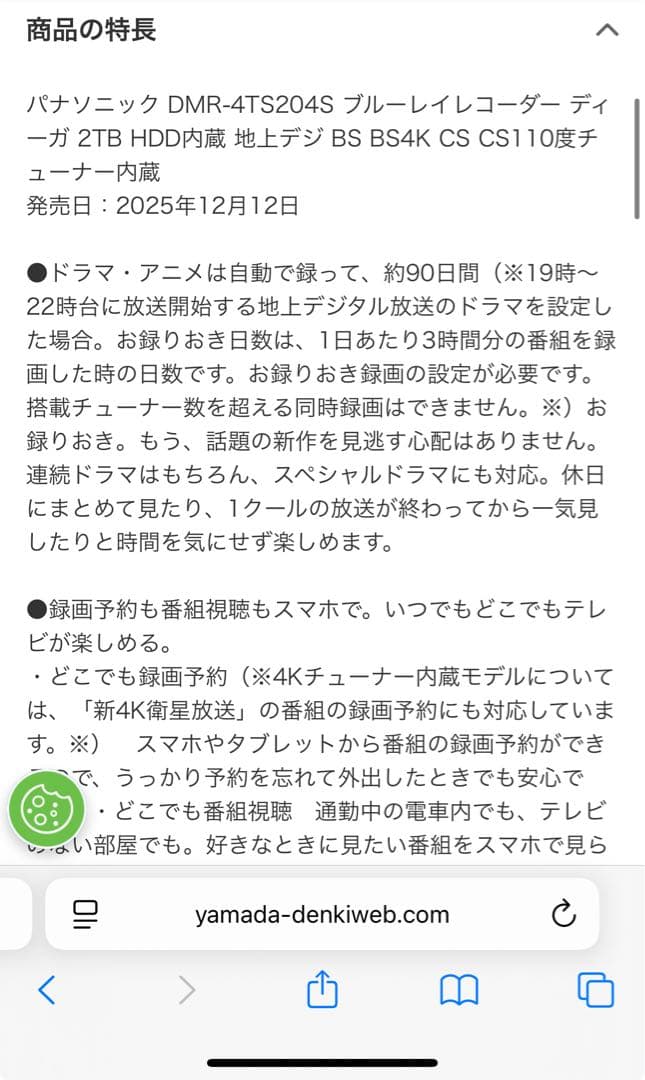Show all open tabs

tap(596, 990)
